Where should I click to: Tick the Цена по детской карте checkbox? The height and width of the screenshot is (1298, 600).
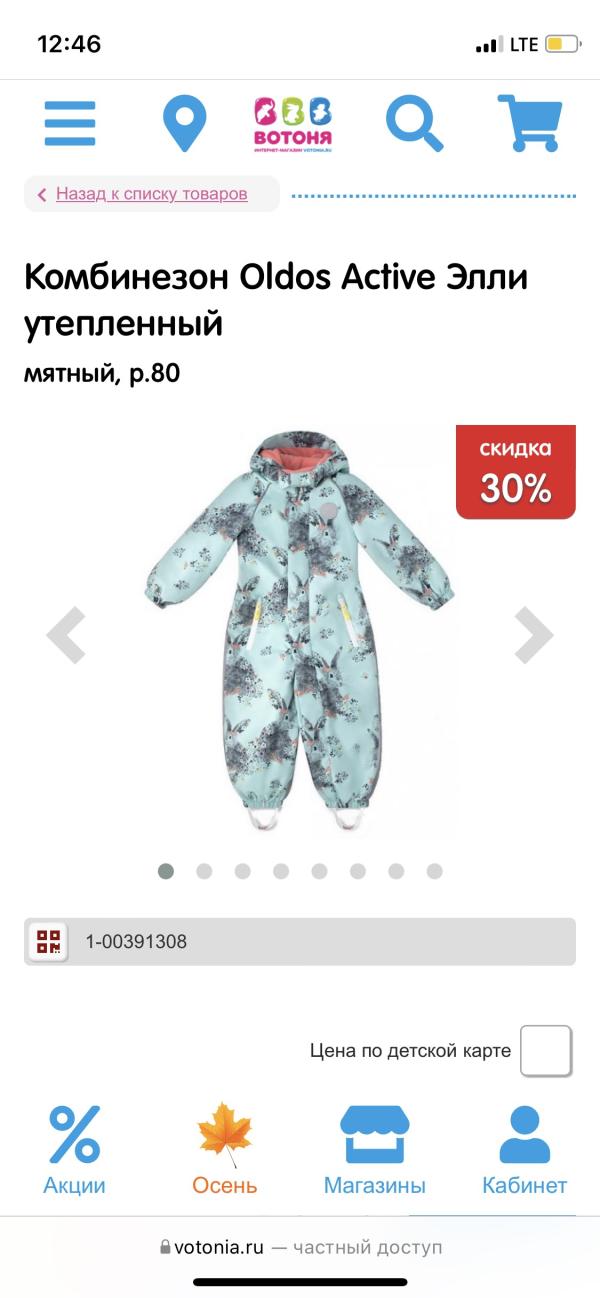click(x=546, y=1051)
